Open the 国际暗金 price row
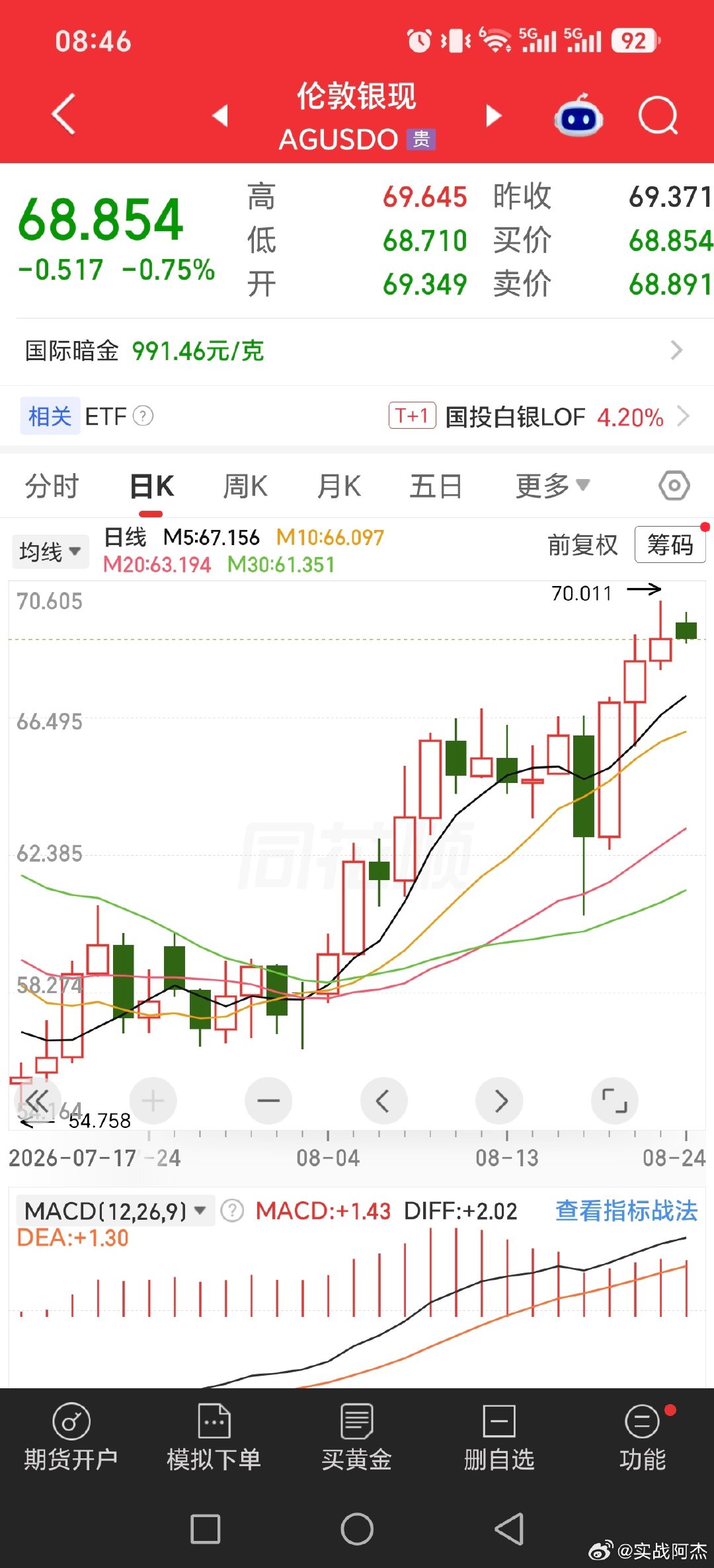Viewport: 714px width, 1568px height. tap(357, 351)
